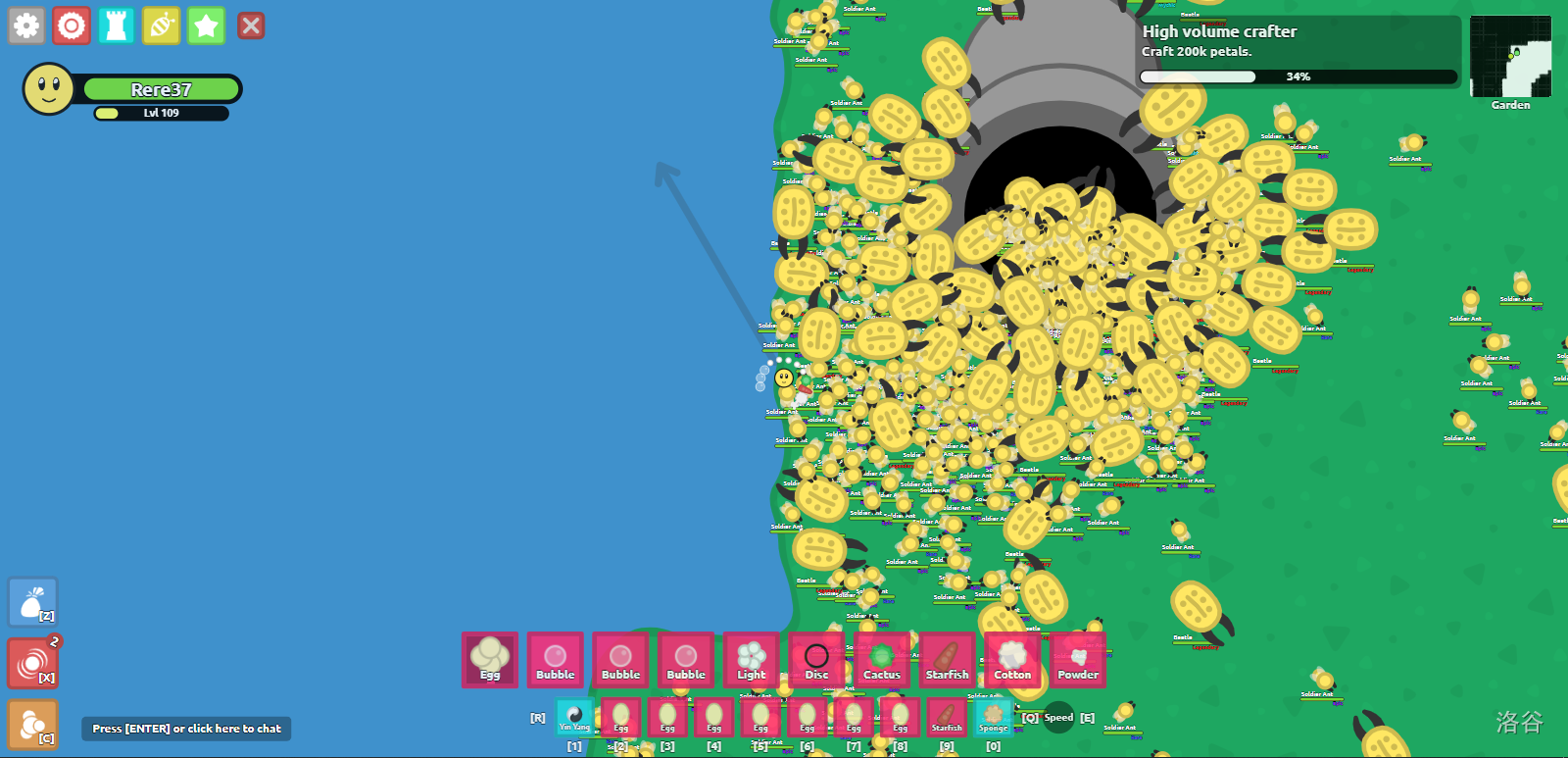Open the inventory bag [Z]

click(x=33, y=601)
